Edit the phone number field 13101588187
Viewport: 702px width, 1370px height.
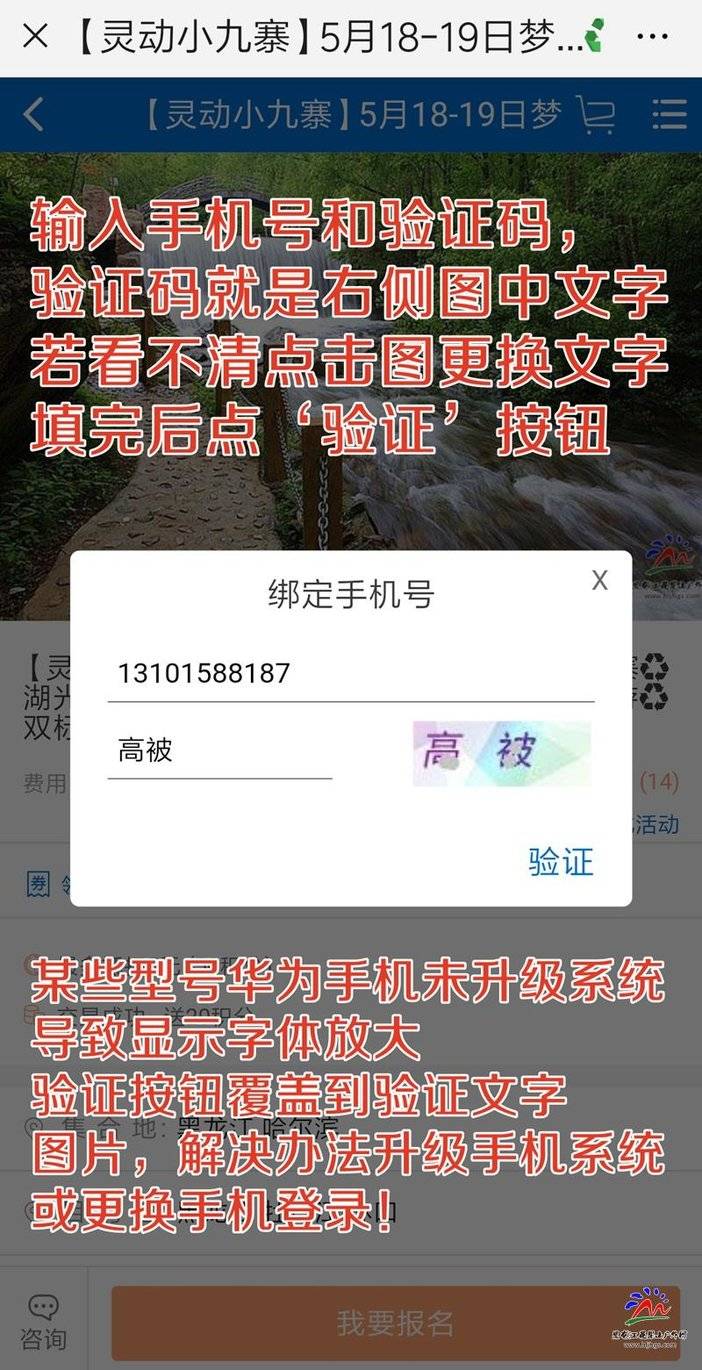click(351, 673)
